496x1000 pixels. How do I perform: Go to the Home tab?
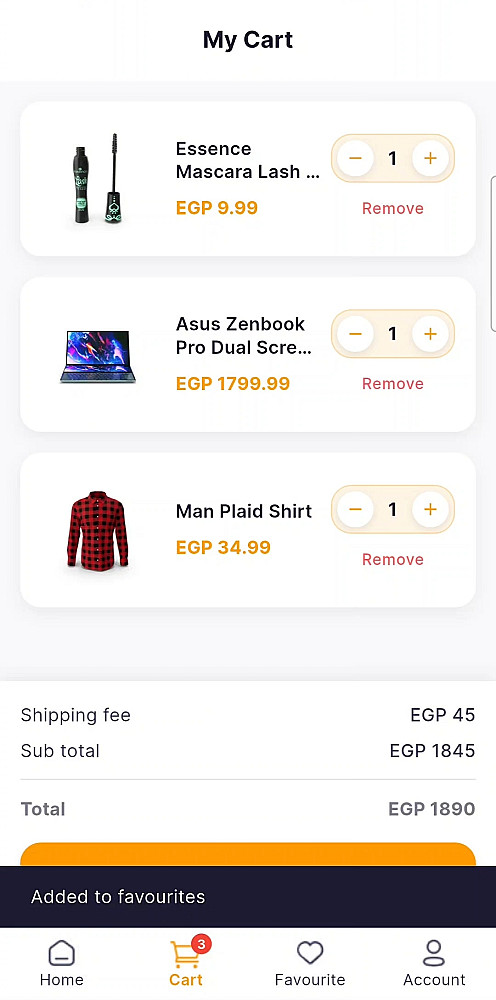point(62,964)
